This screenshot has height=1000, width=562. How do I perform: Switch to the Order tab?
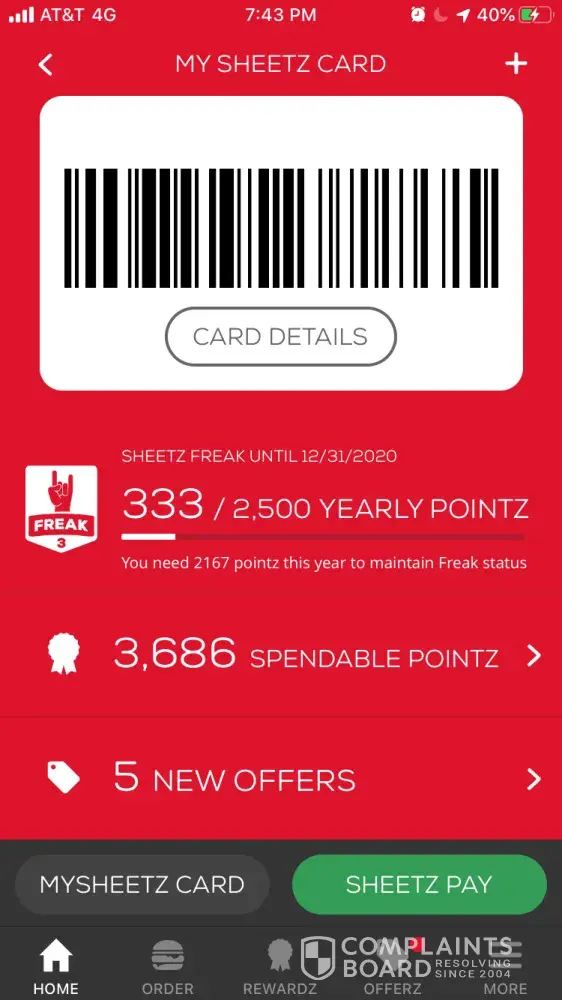click(x=168, y=967)
